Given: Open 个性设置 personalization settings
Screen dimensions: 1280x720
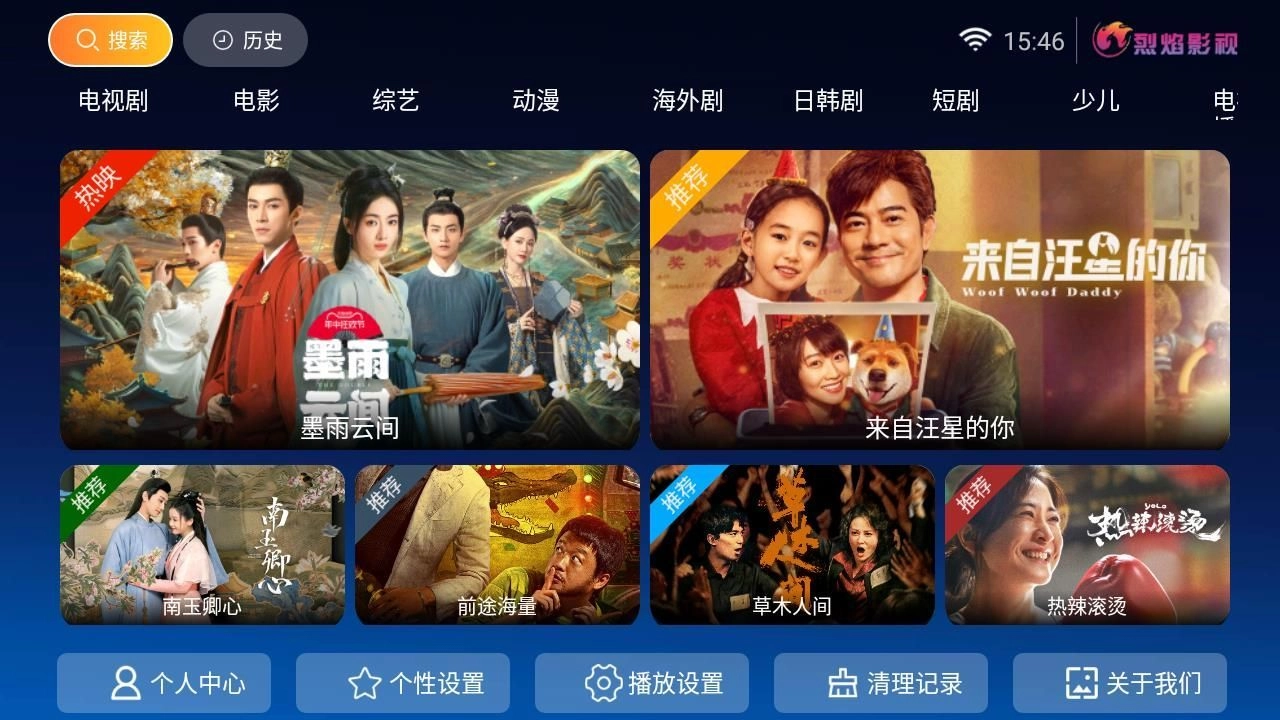Looking at the screenshot, I should [403, 683].
